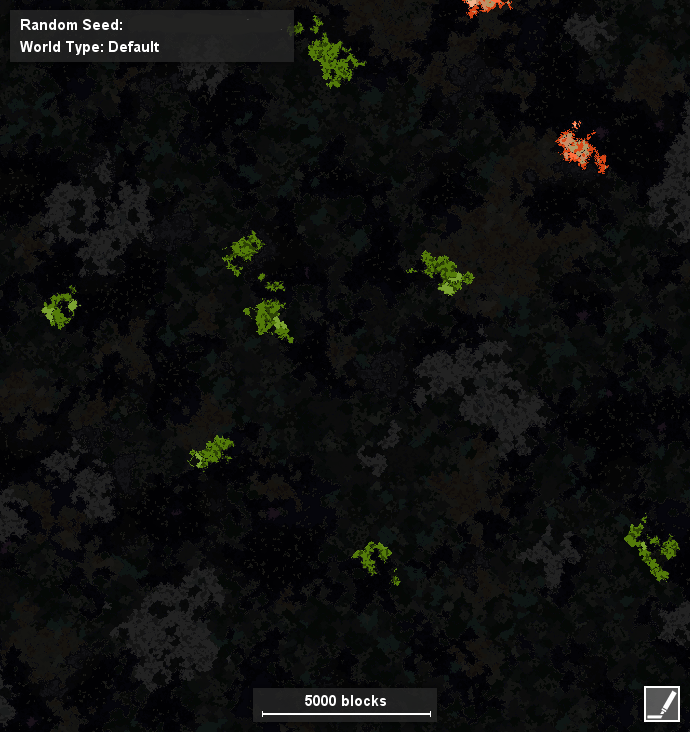Tap the pencil edit icon

click(x=661, y=703)
